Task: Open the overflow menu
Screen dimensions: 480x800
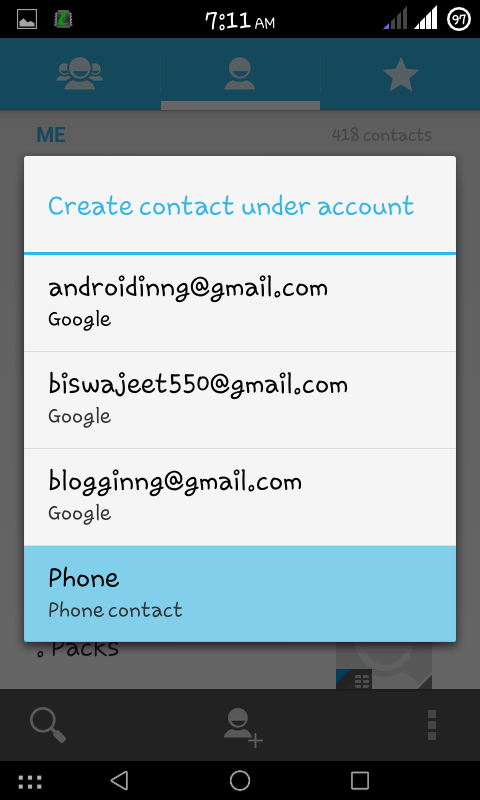Action: (x=432, y=724)
